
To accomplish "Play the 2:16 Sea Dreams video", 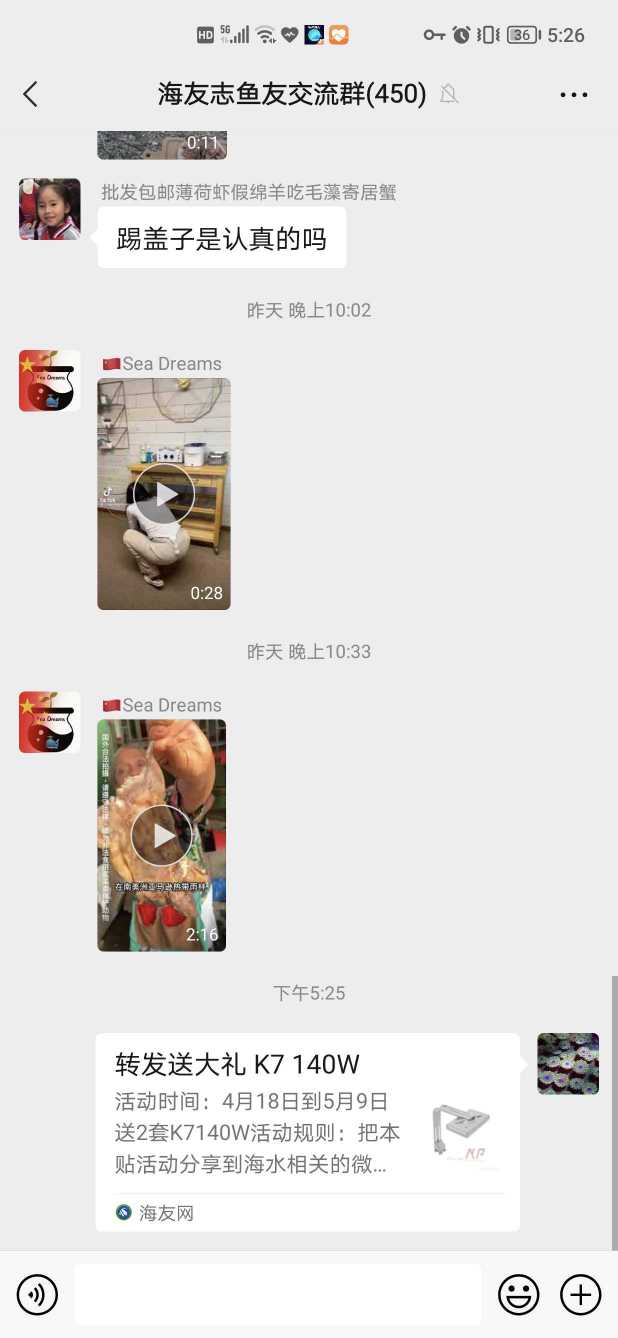I will [162, 835].
